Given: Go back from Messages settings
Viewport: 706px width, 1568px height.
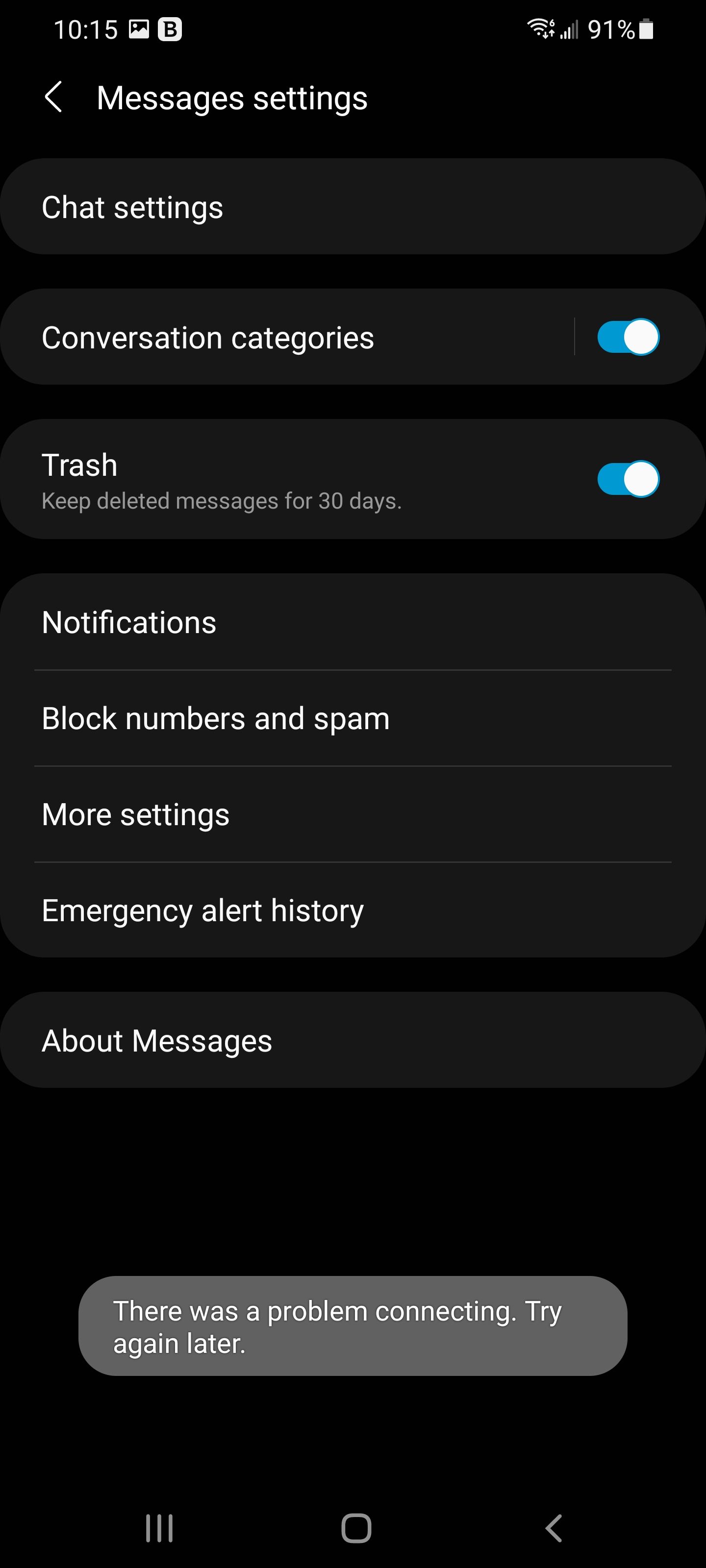Looking at the screenshot, I should click(53, 98).
